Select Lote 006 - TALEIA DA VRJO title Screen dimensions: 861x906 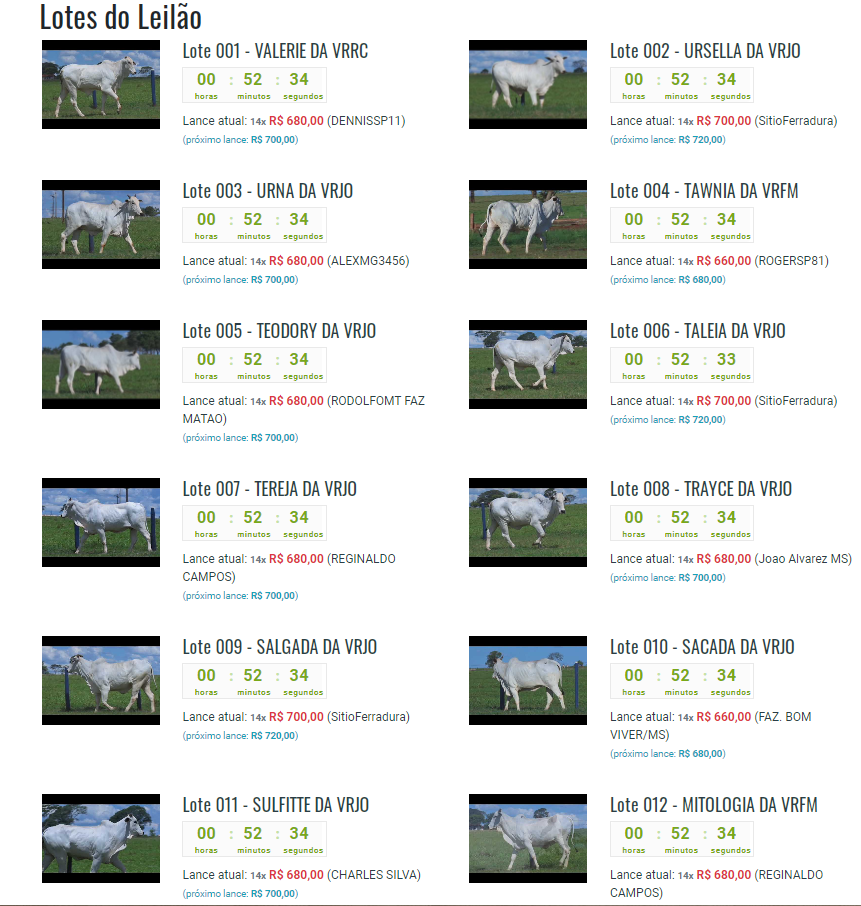click(x=697, y=331)
